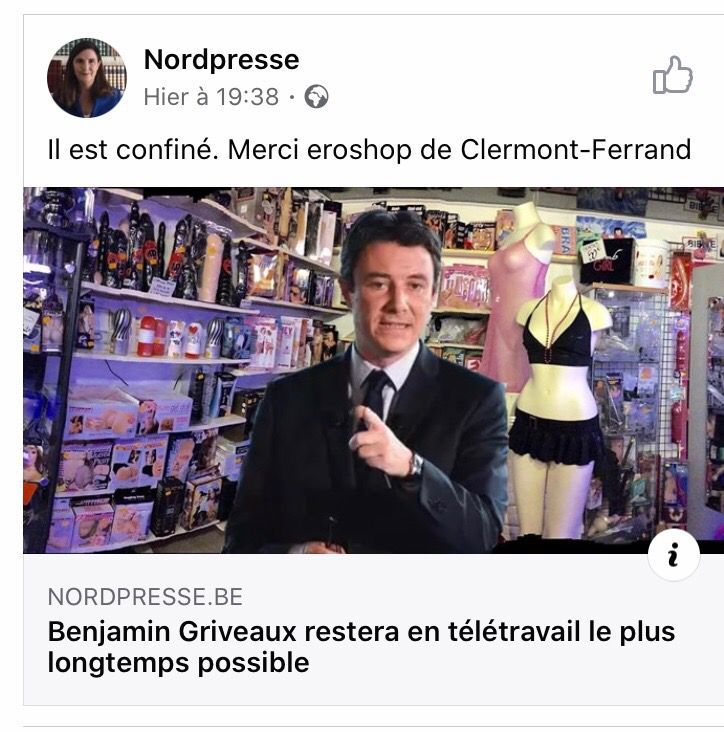
Task: Open the Nordpresse profile picture
Action: tap(87, 78)
